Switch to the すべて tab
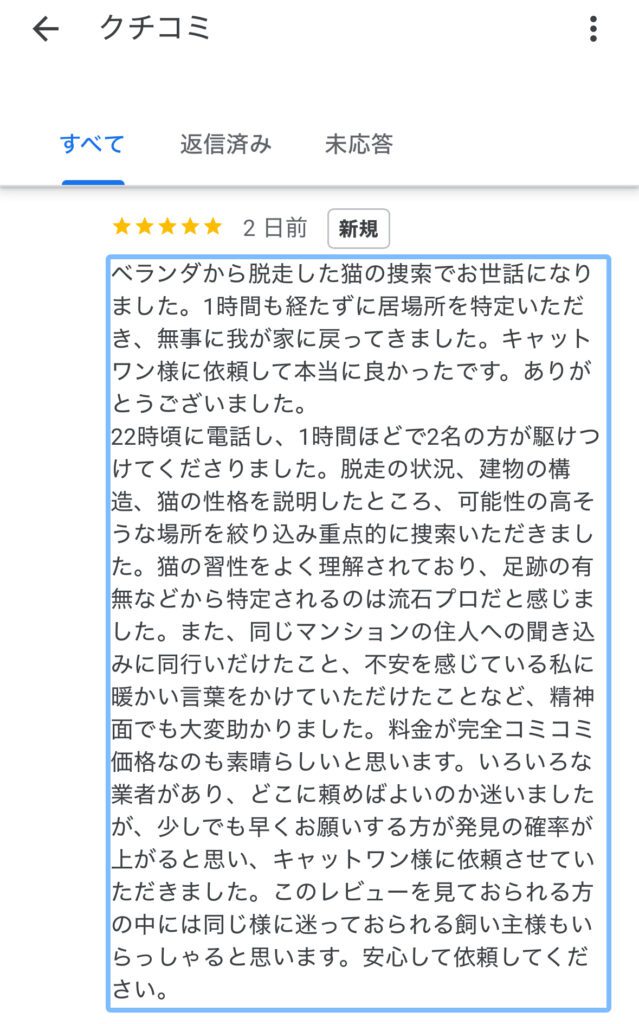The image size is (639, 1024). pyautogui.click(x=92, y=144)
